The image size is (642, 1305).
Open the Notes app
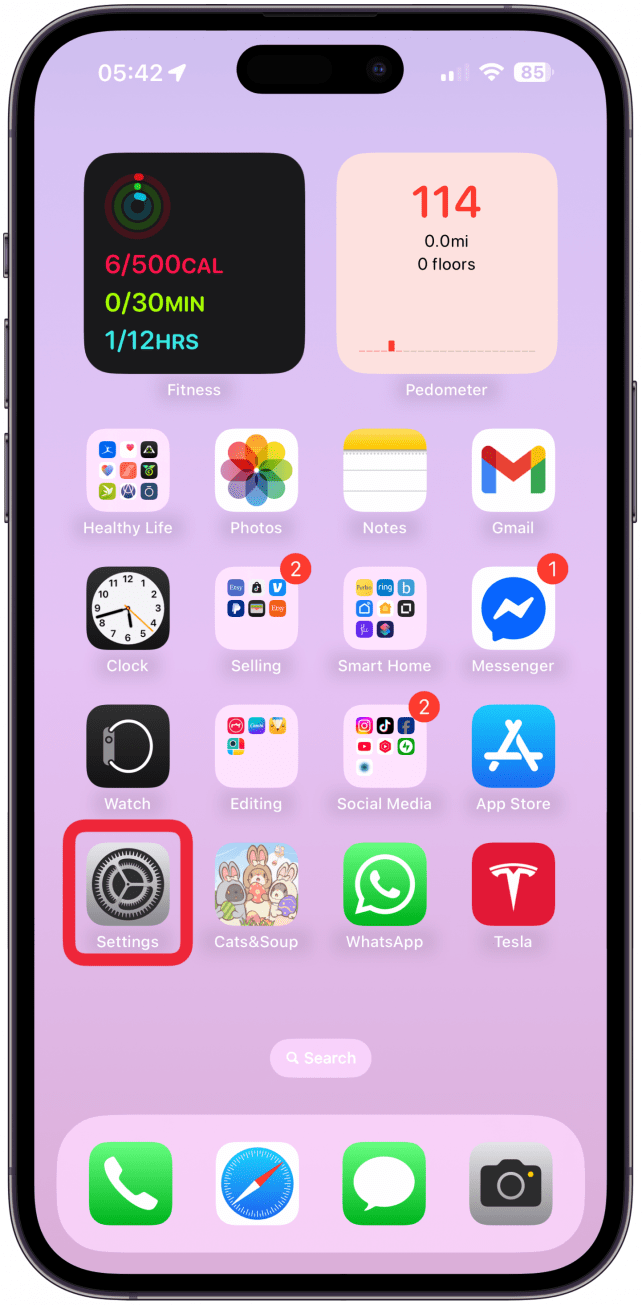coord(384,471)
